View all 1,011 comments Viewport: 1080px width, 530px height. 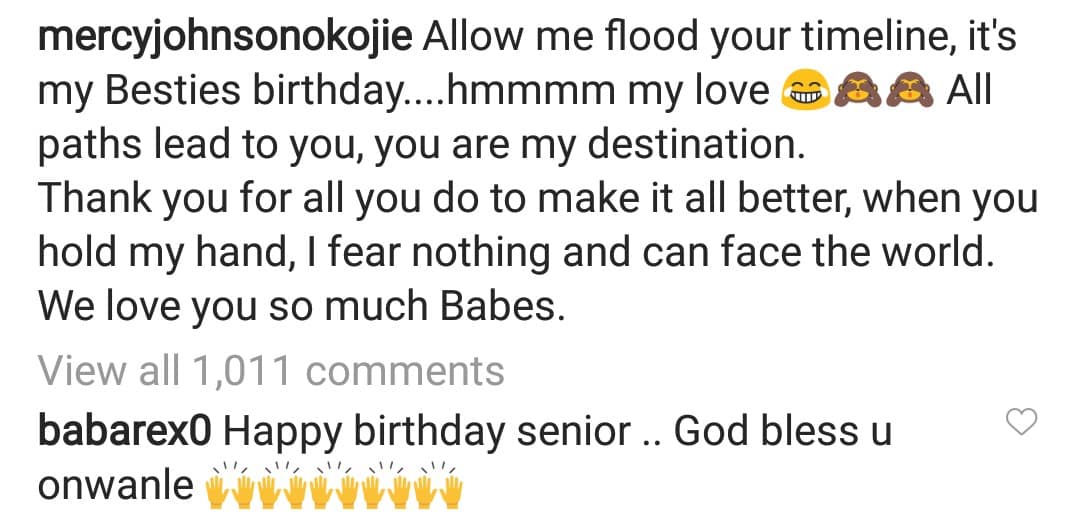(x=271, y=371)
